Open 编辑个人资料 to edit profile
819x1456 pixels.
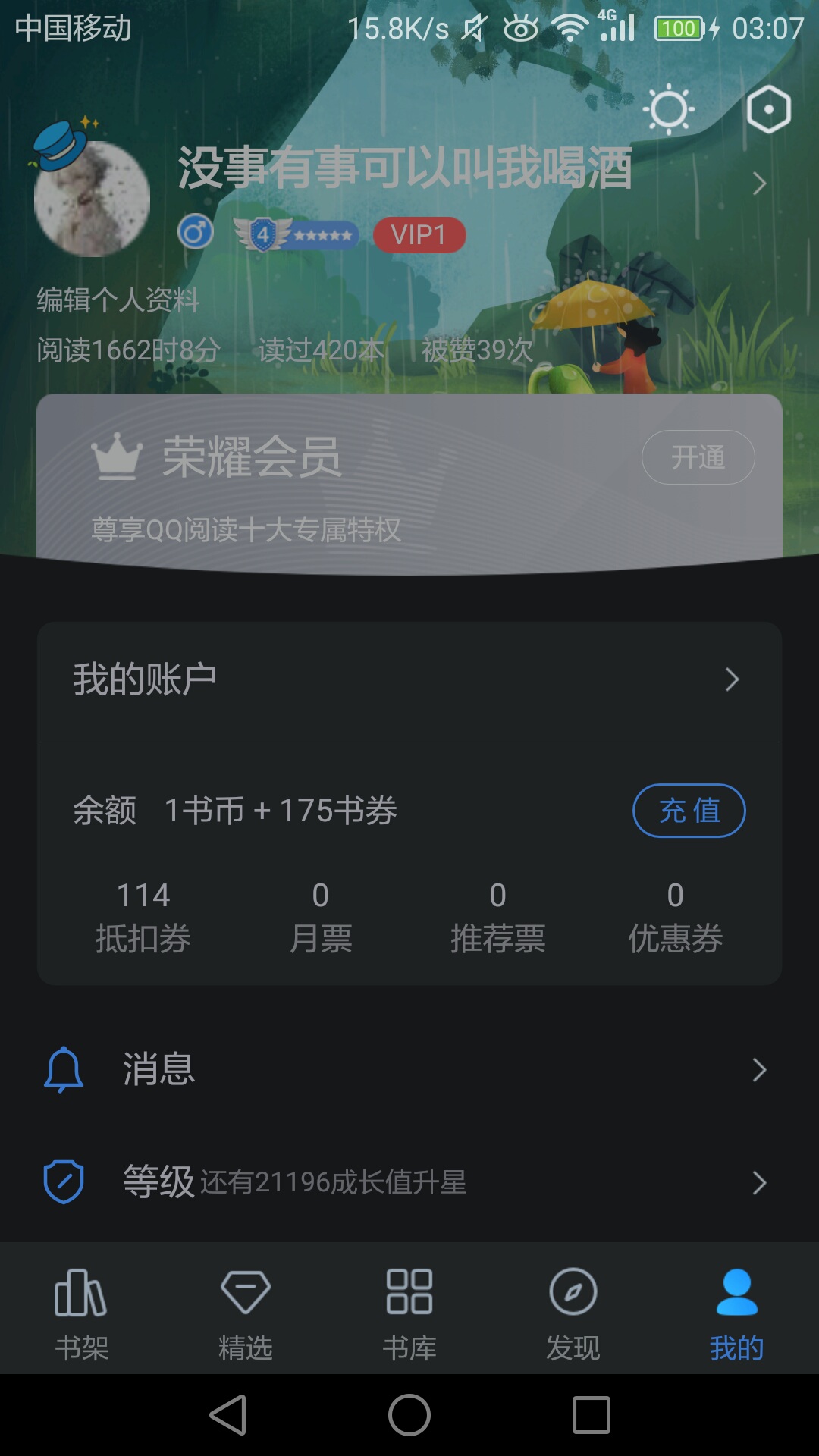(118, 300)
